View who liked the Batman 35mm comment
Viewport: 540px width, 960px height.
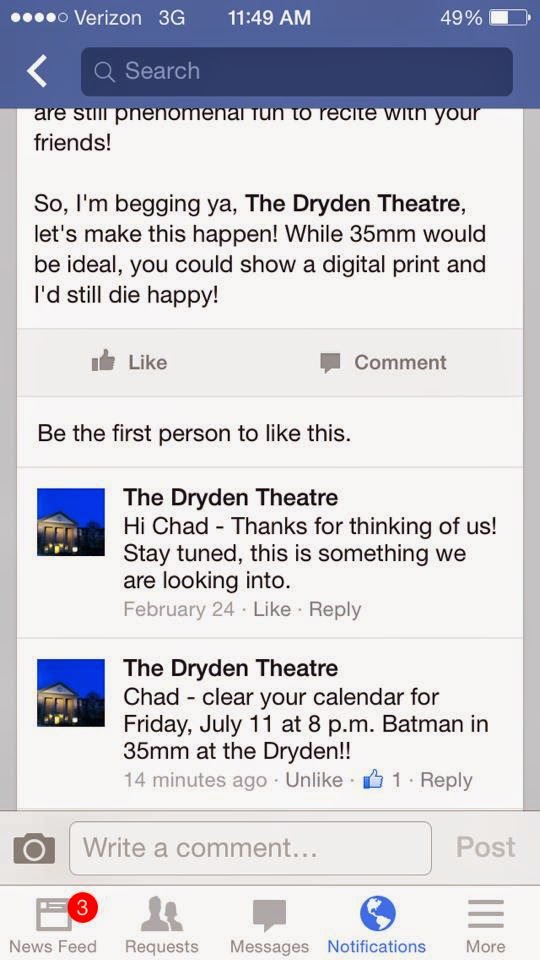coord(381,779)
